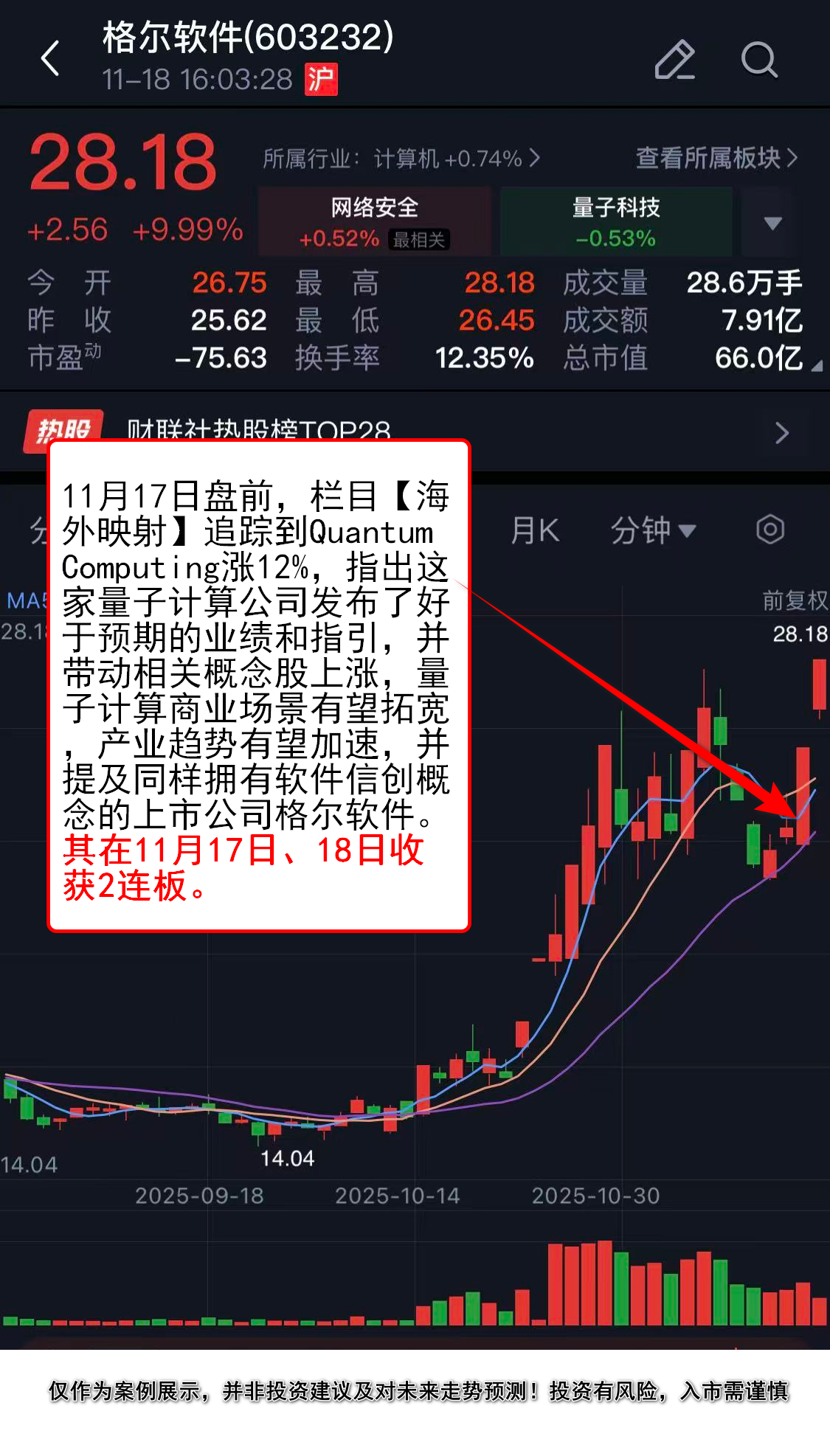Screen dimensions: 830x1456
Task: Tap the pencil edit icon
Action: [674, 59]
